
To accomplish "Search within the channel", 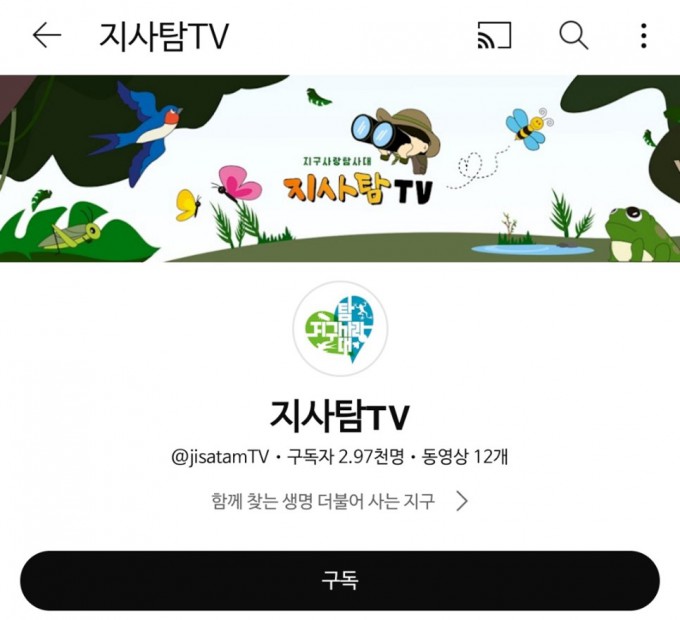I will (573, 36).
